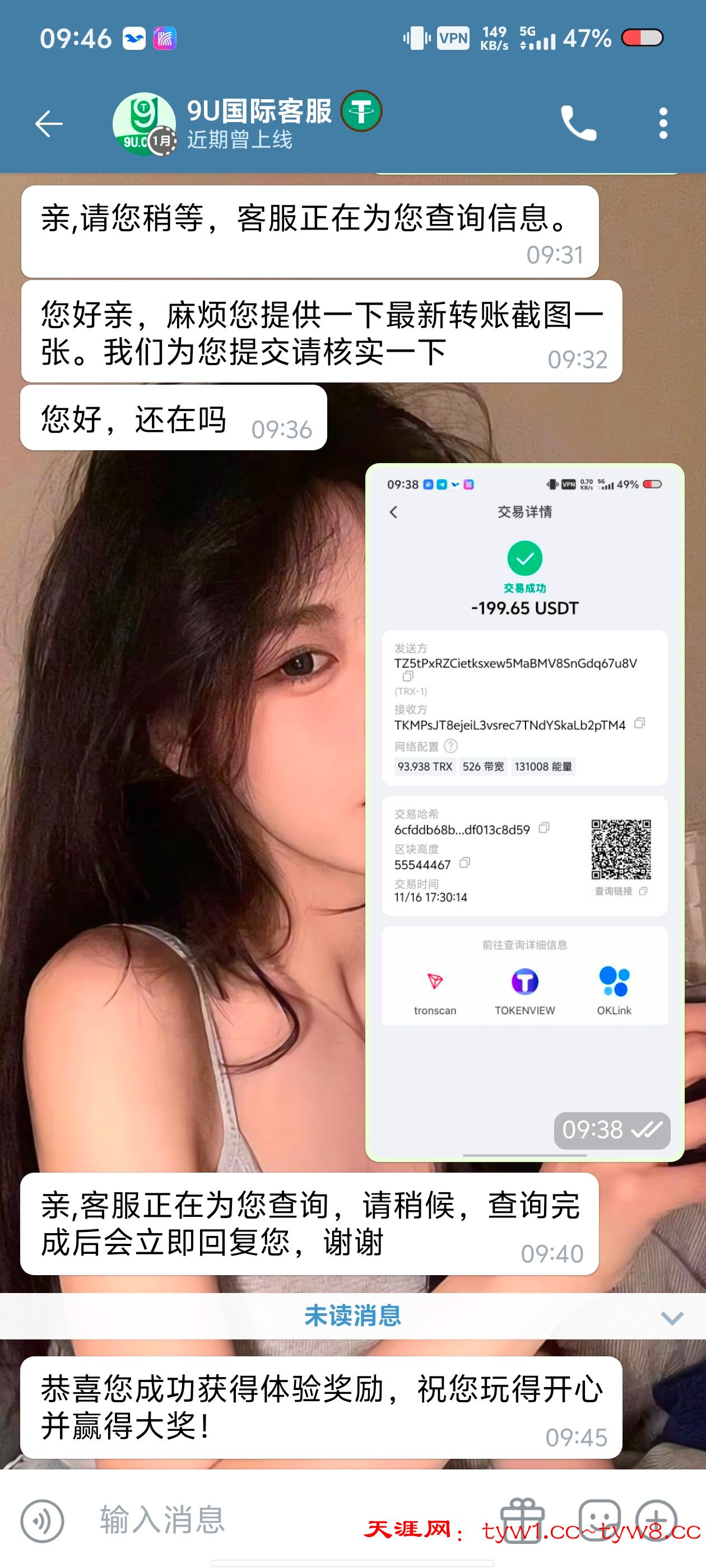Open the gift icon in input bar

pyautogui.click(x=522, y=1520)
